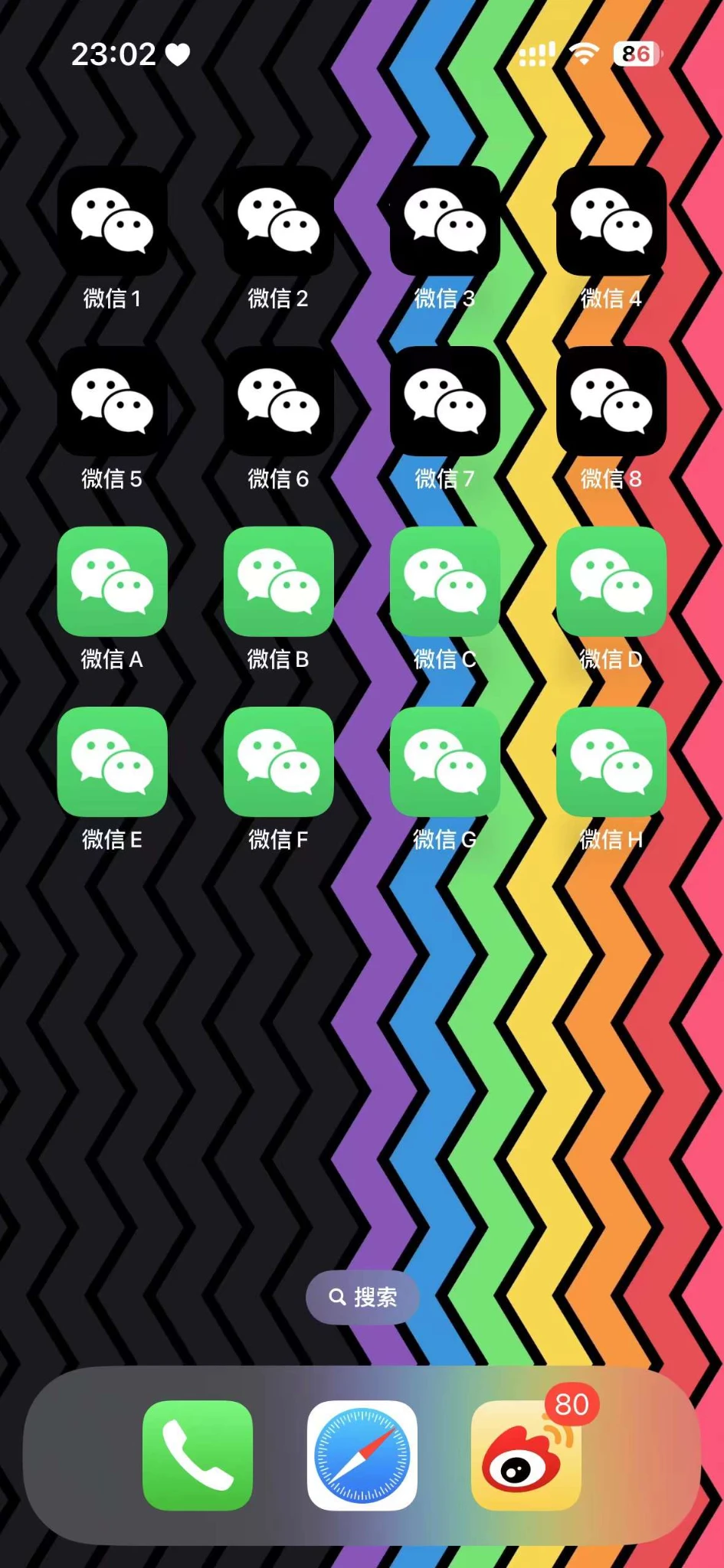Open the green 微信 A app
This screenshot has width=724, height=1568.
click(x=113, y=581)
